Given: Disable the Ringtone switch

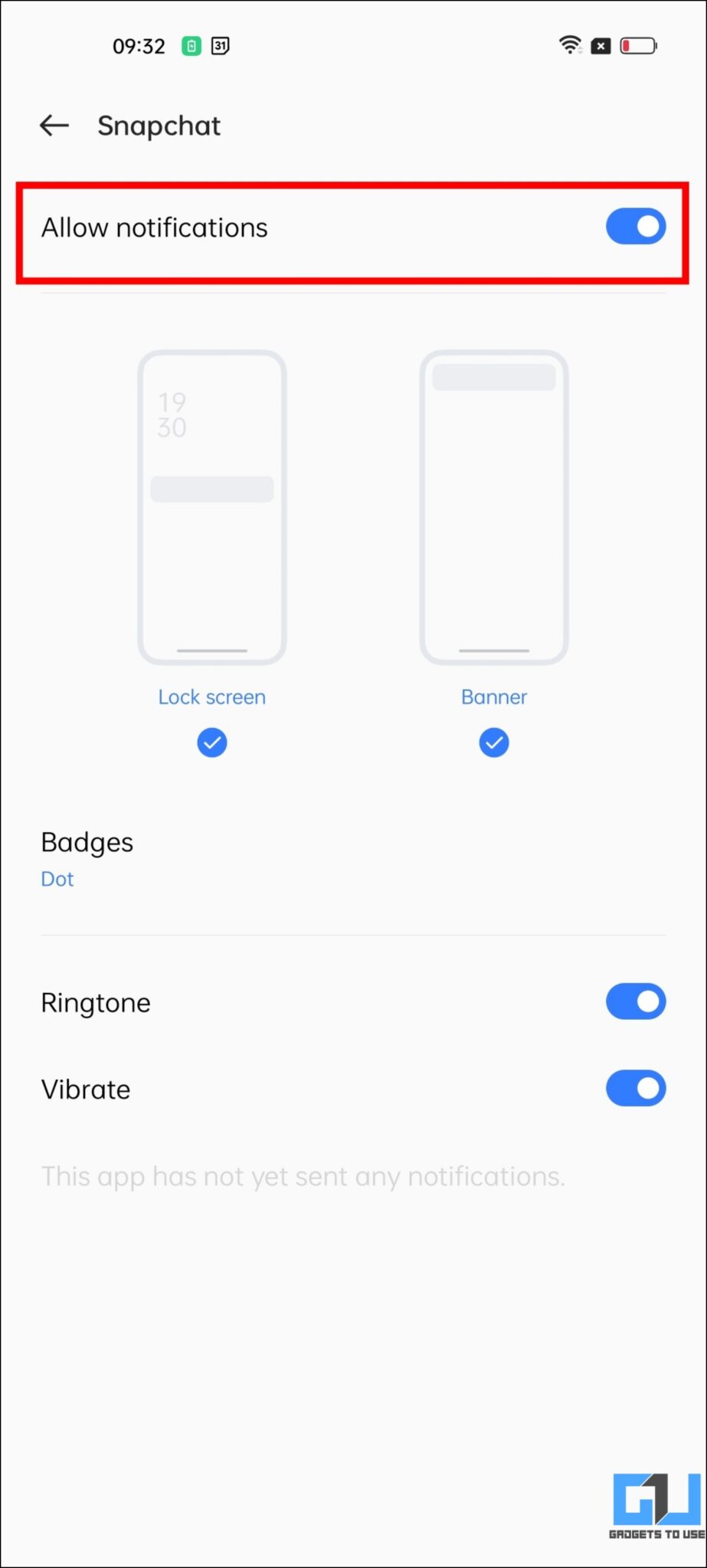Looking at the screenshot, I should (635, 1001).
